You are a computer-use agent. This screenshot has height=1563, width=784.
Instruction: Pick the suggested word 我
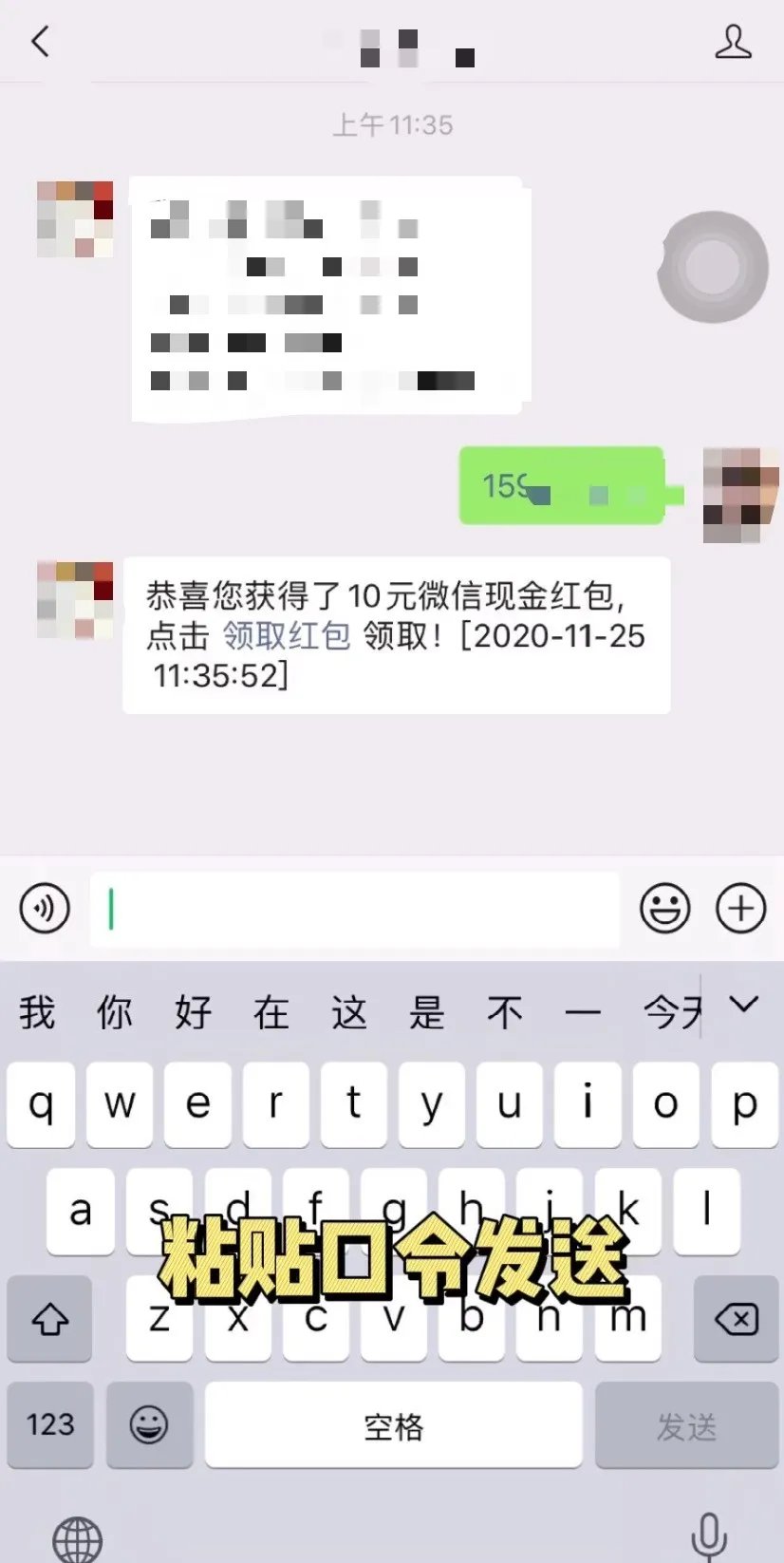(37, 1012)
